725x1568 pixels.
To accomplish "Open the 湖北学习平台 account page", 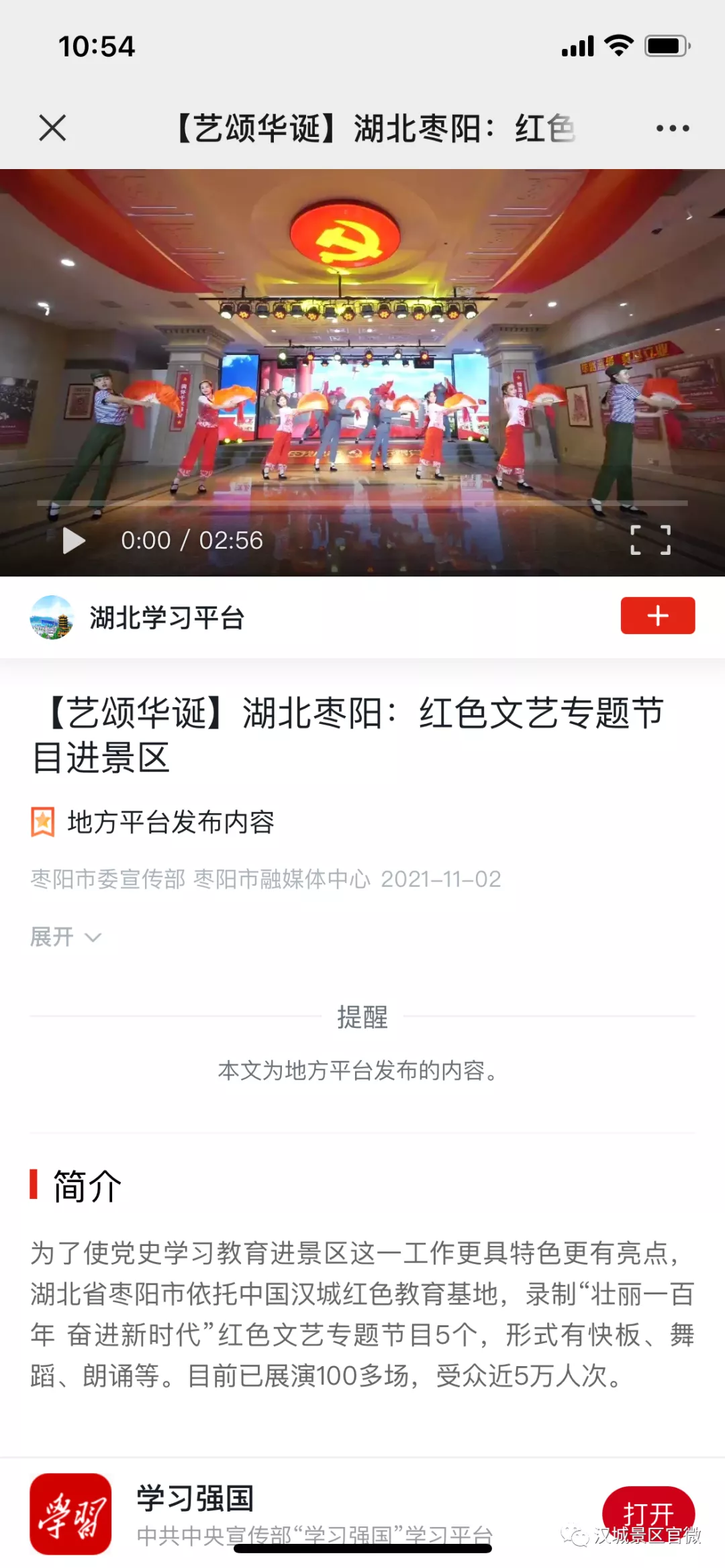I will (166, 618).
